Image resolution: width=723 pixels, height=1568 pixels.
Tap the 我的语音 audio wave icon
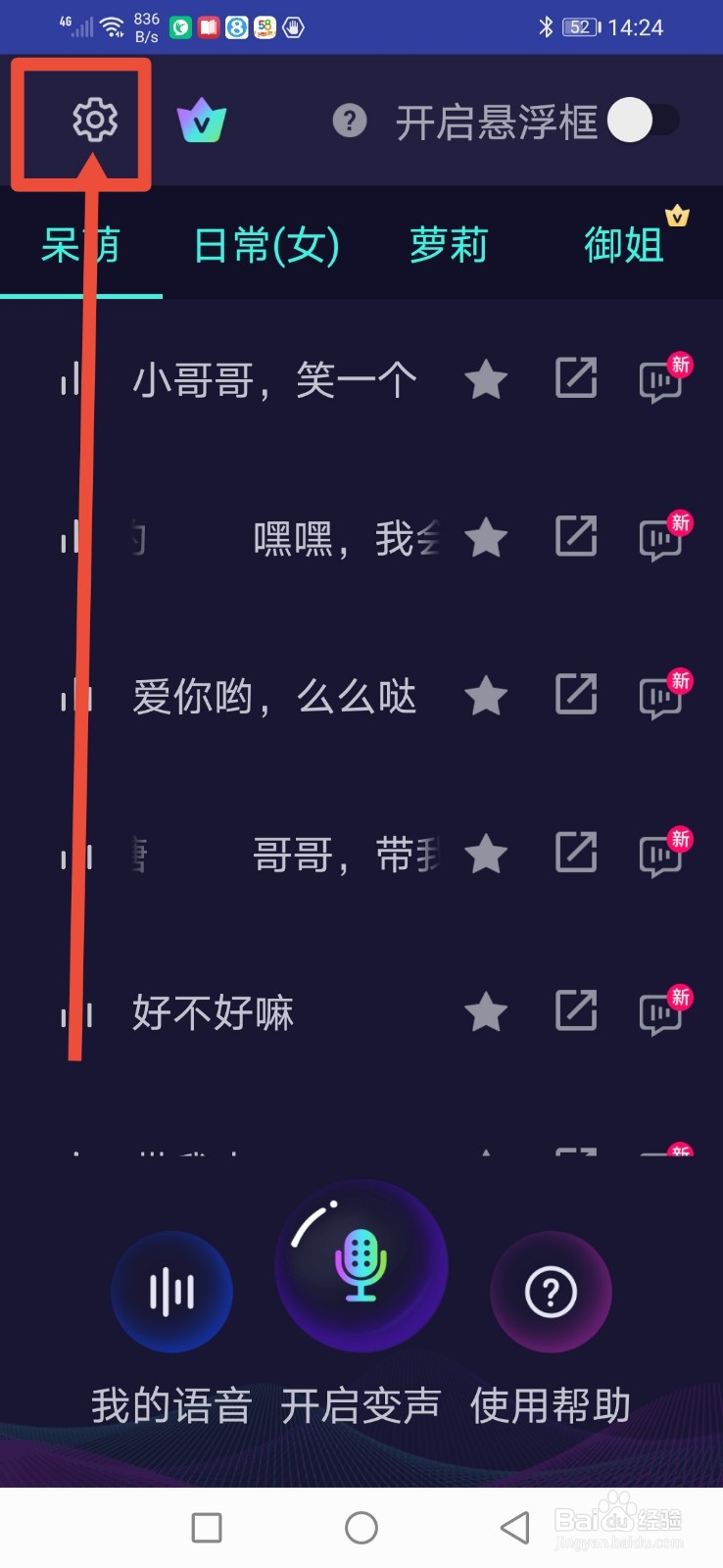pos(171,1292)
